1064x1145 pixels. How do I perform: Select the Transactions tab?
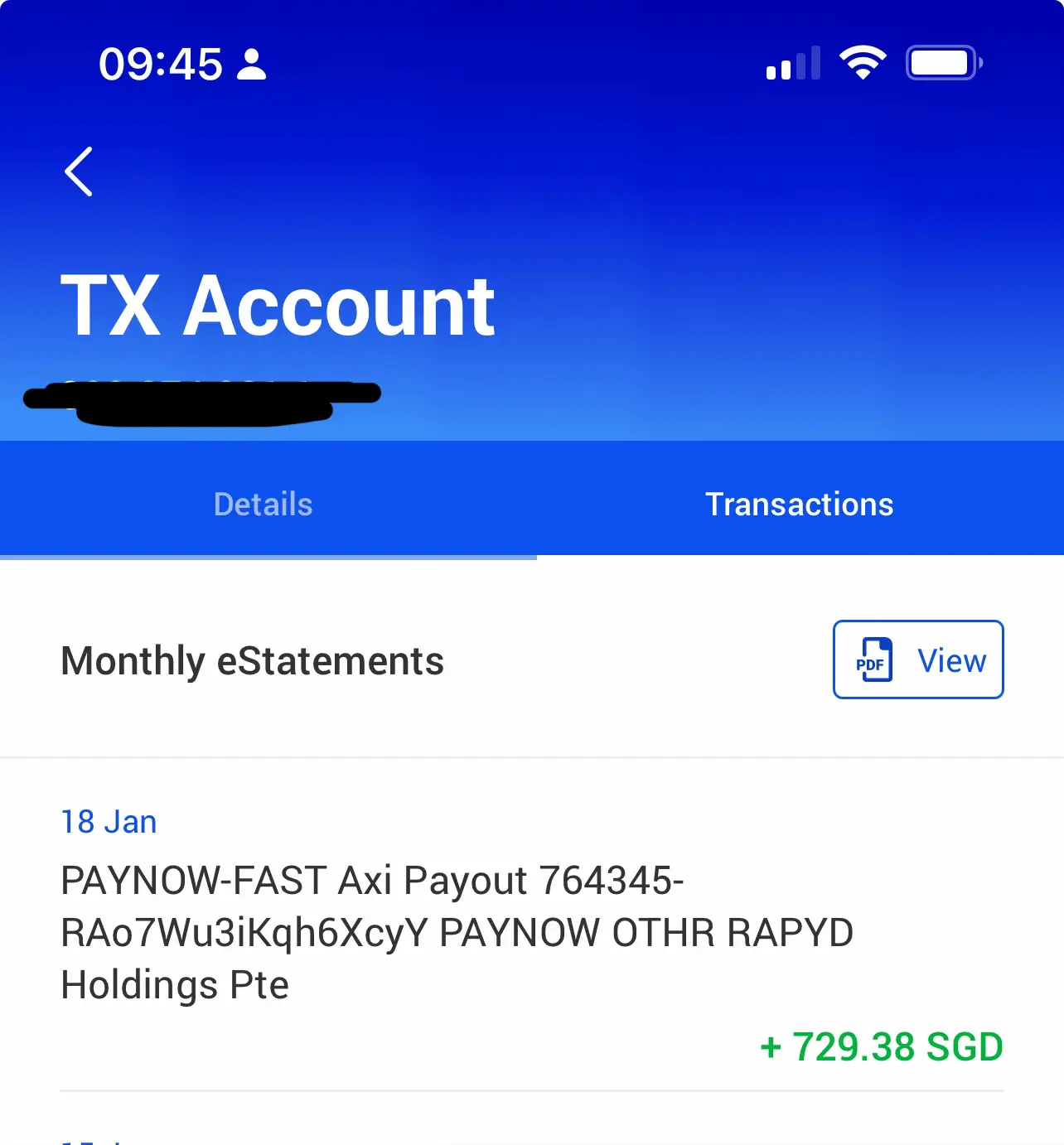799,505
